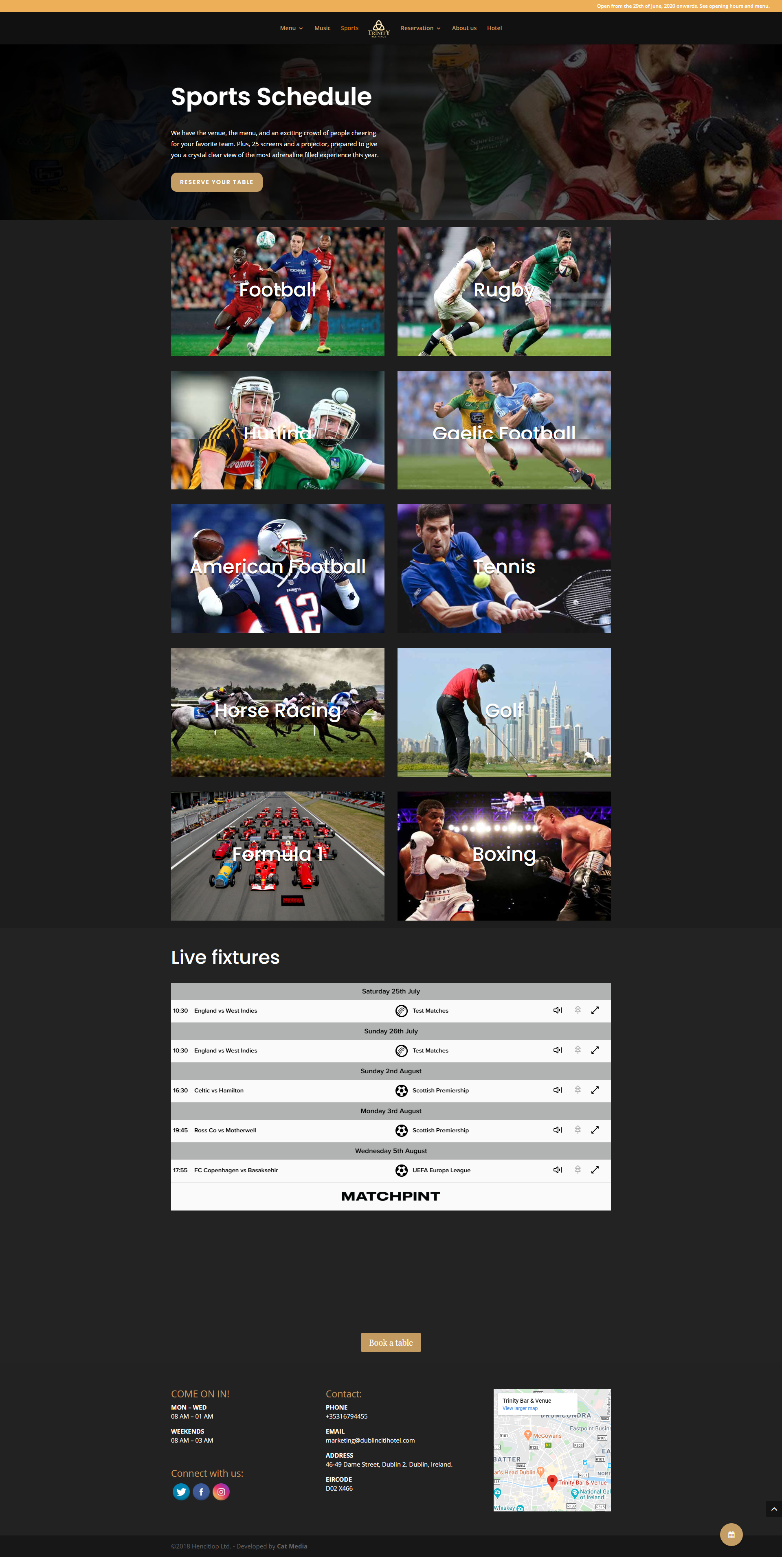Tap the floating calendar booking button
Viewport: 782px width, 1568px height.
731,1535
